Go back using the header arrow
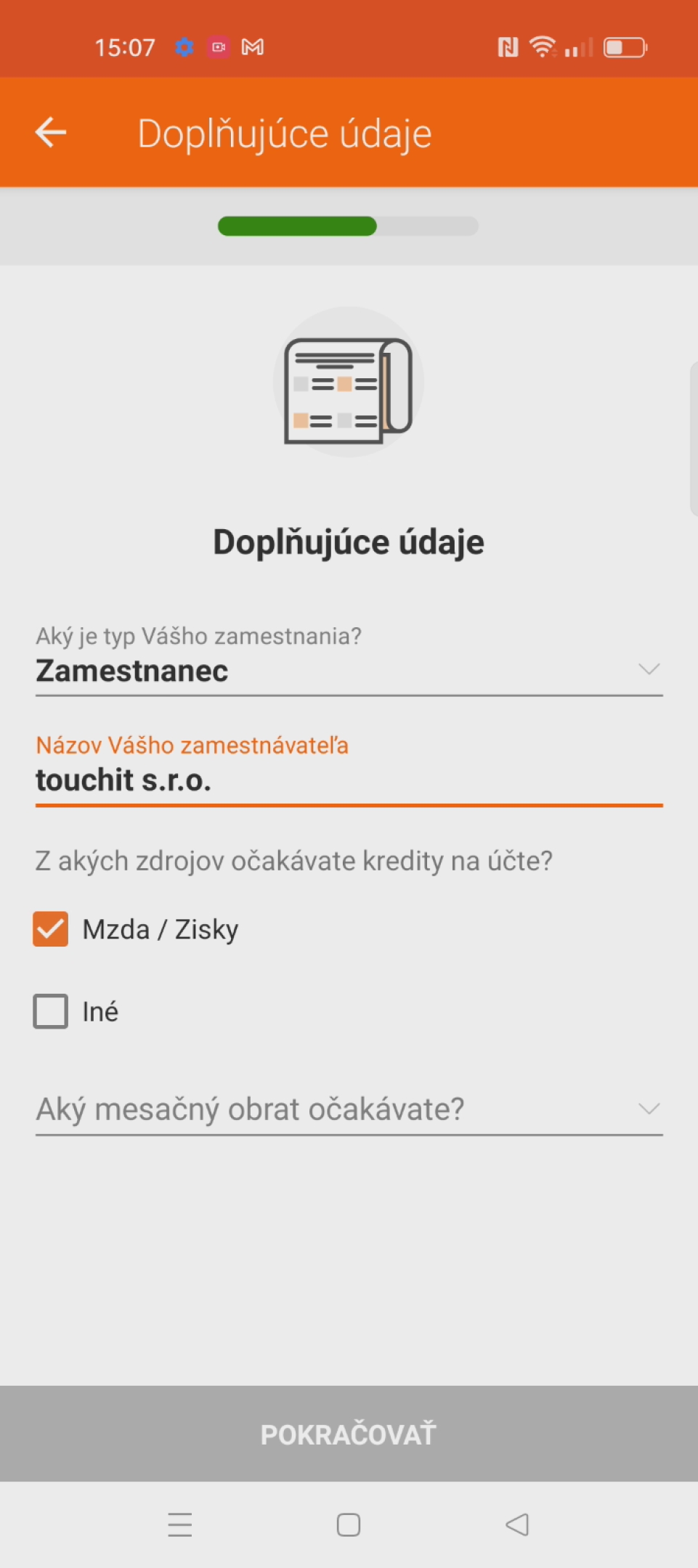 click(x=51, y=133)
